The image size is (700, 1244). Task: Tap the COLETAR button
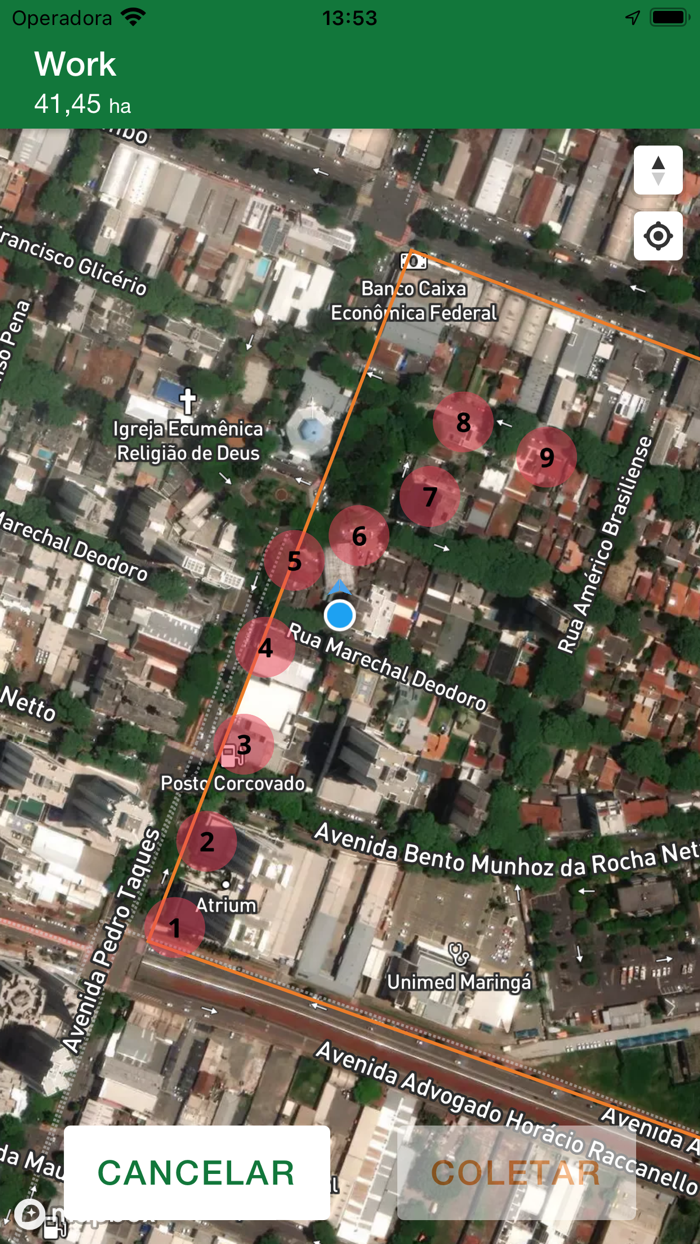pos(516,1173)
